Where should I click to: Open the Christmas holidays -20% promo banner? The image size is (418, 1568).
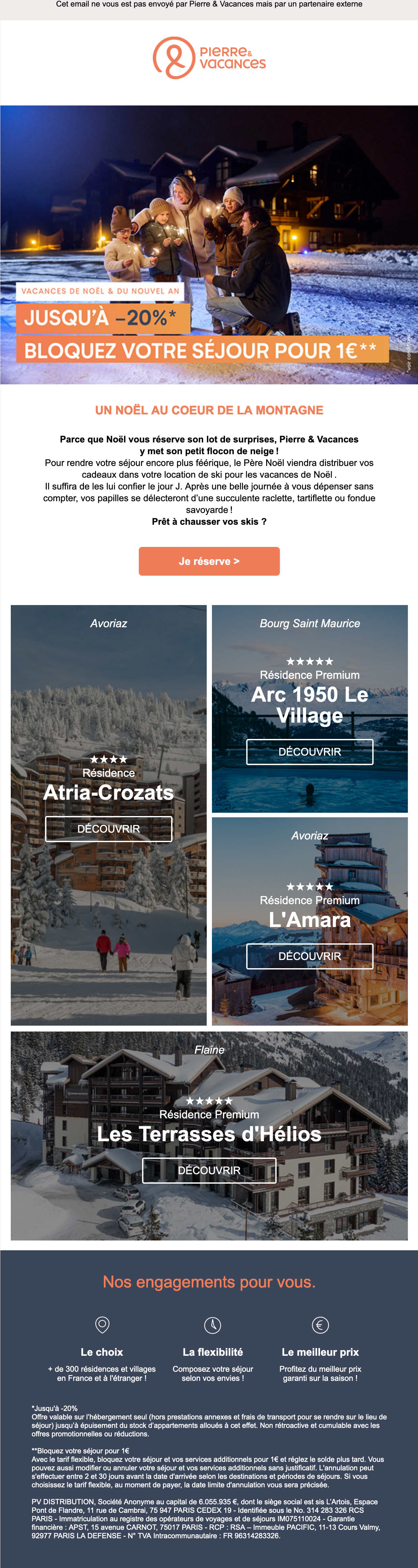(x=209, y=245)
